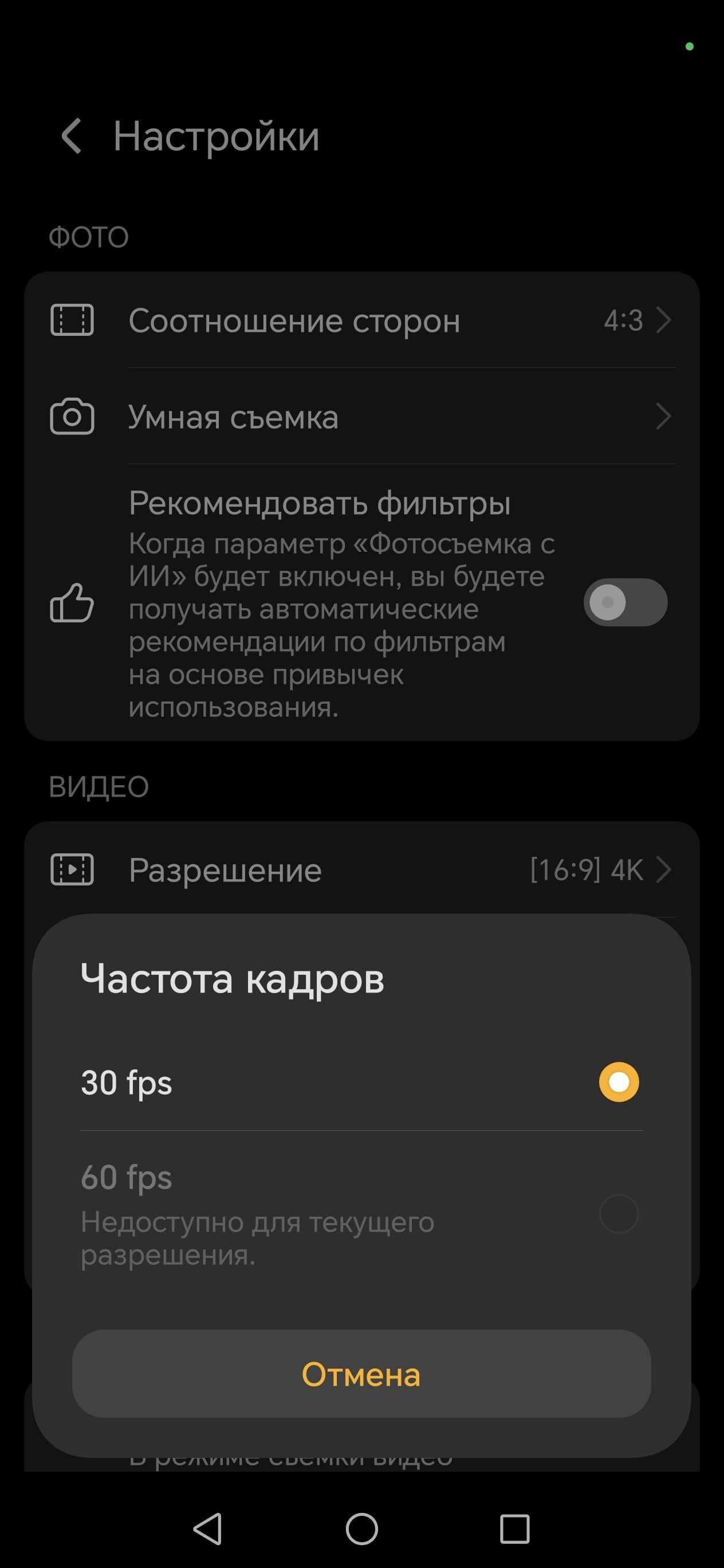The image size is (724, 1568).
Task: Tap Отмена to close the dialog
Action: (x=361, y=1374)
